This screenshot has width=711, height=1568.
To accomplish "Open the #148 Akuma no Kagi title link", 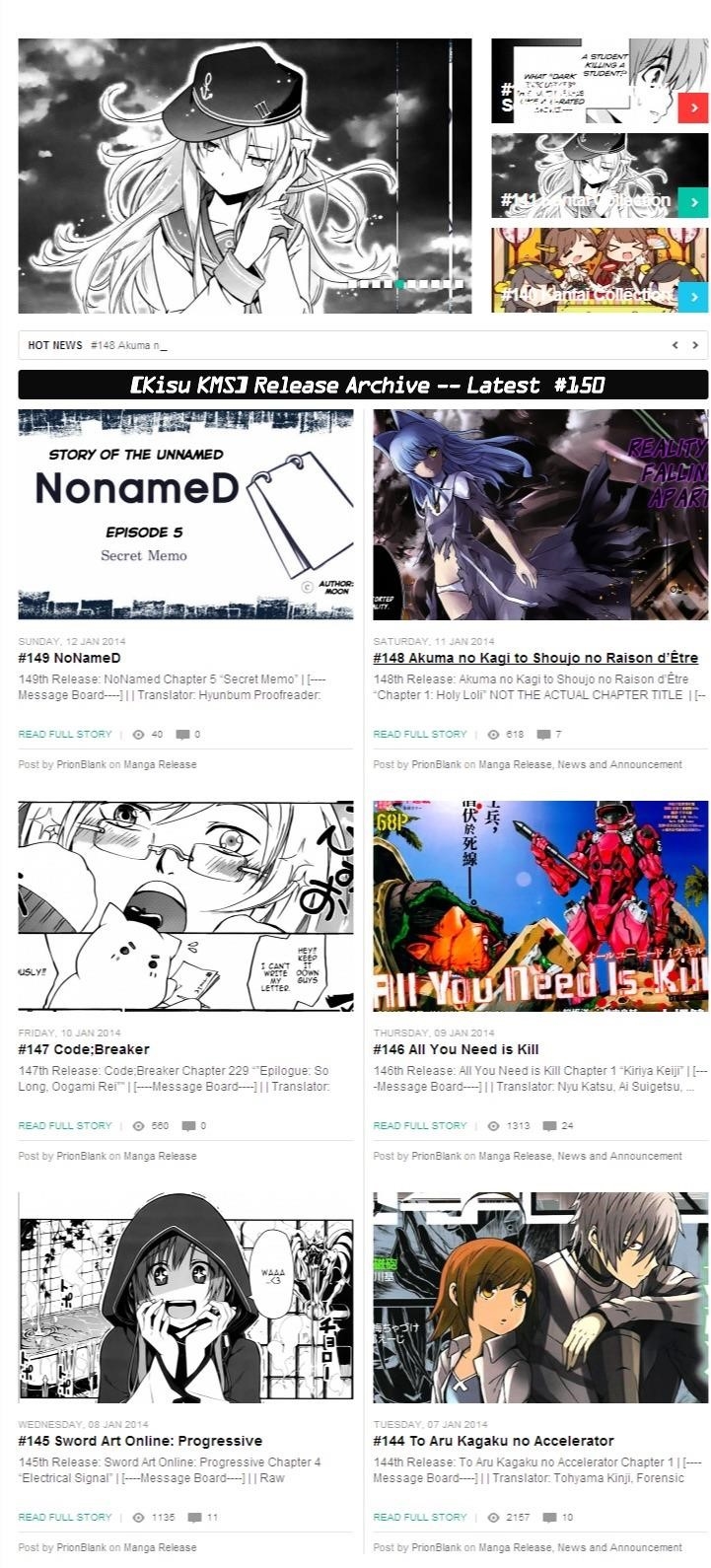I will [x=534, y=658].
